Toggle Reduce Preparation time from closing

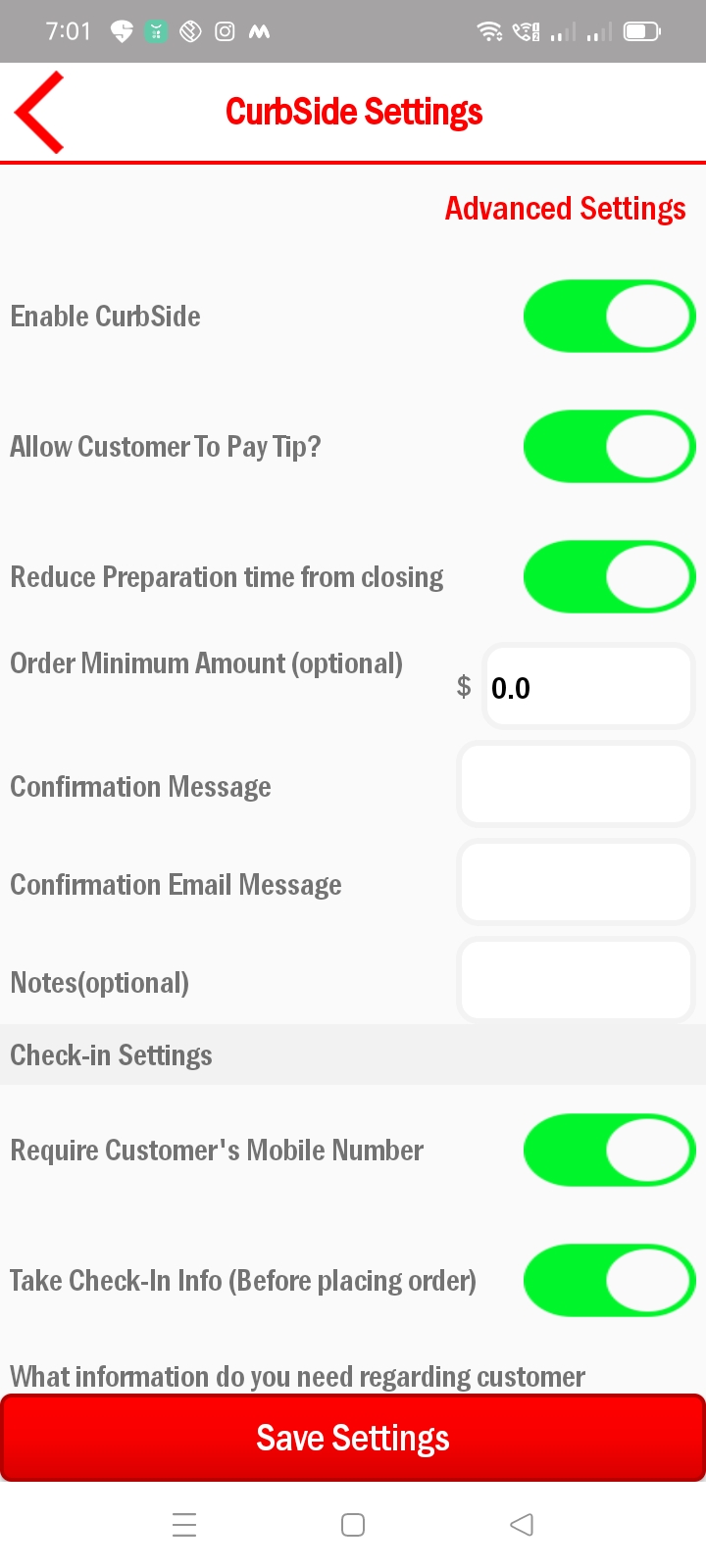click(609, 576)
